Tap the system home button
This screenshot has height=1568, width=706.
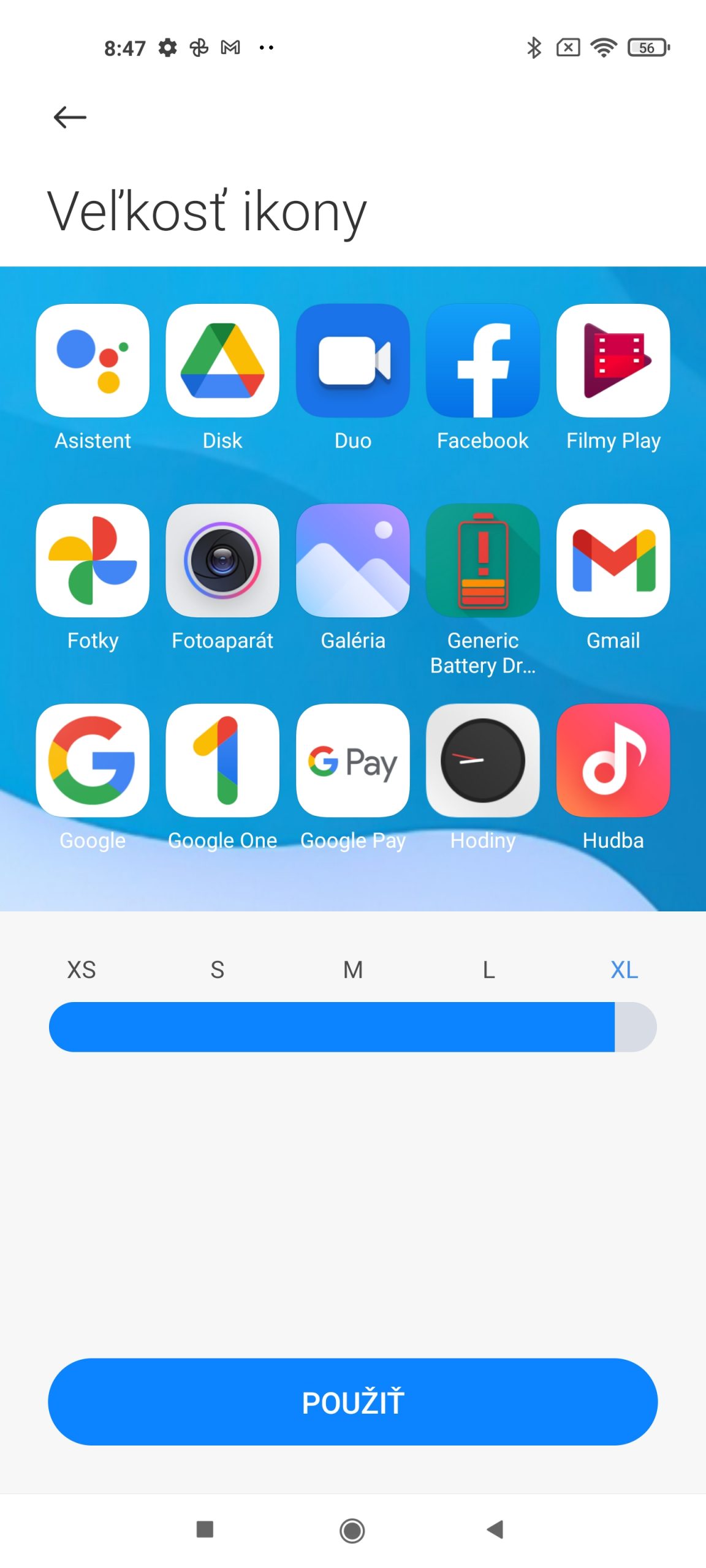pyautogui.click(x=352, y=1530)
